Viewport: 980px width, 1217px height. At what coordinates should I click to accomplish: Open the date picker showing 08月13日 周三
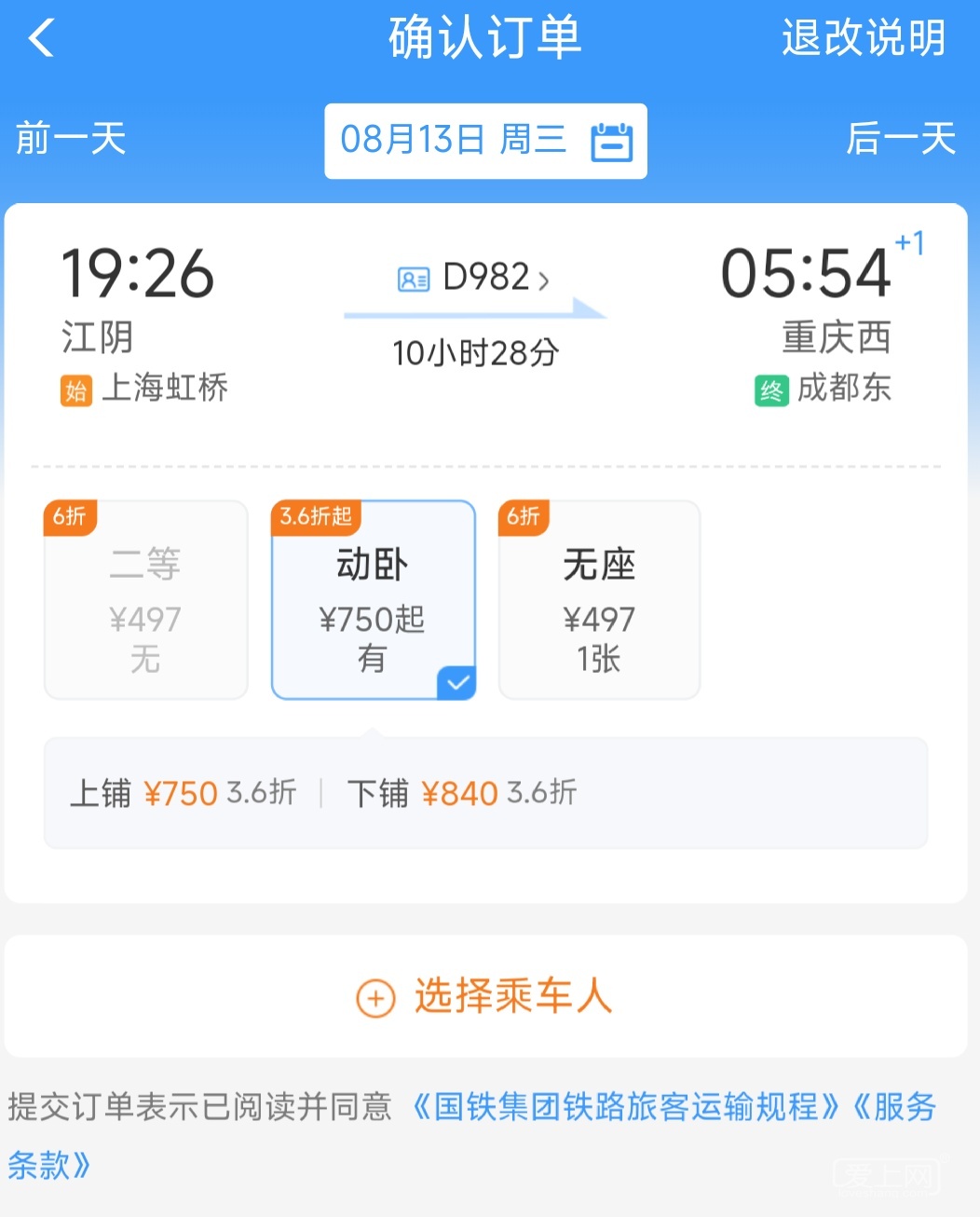pyautogui.click(x=485, y=141)
